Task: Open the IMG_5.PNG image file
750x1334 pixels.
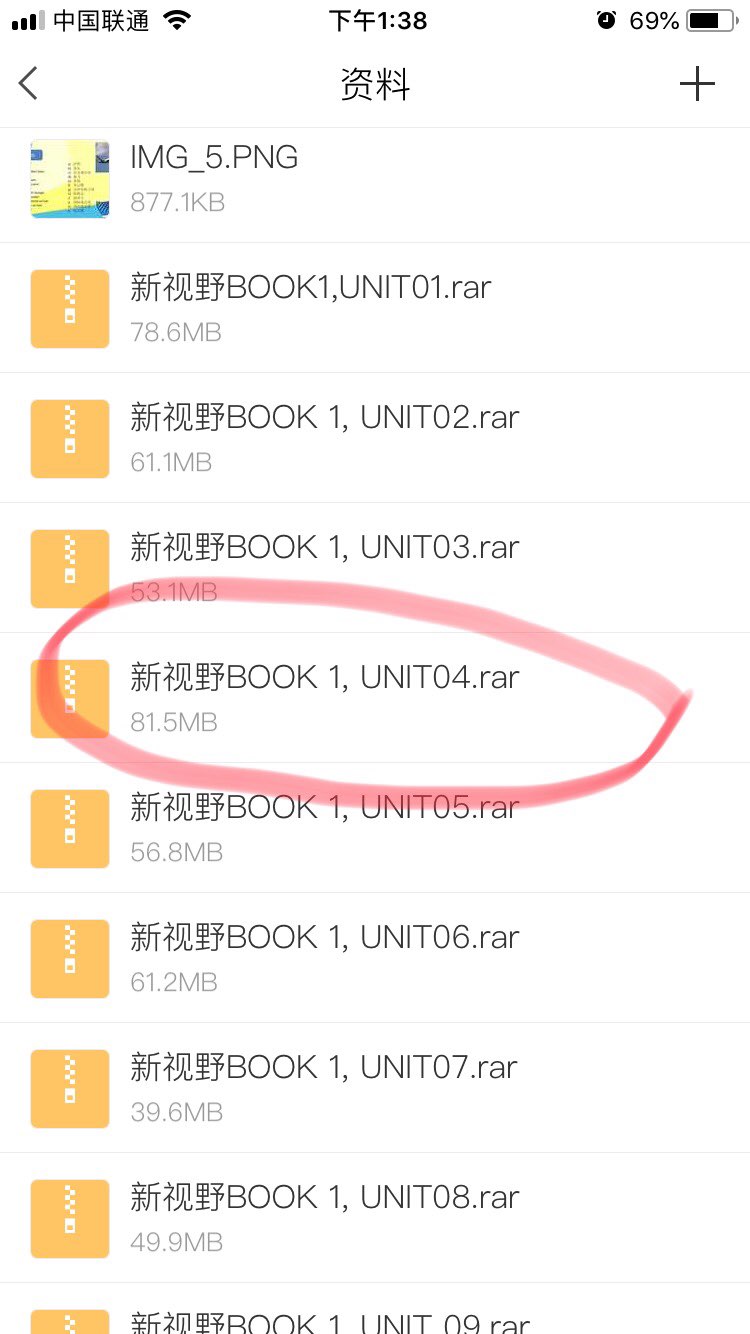Action: 213,179
